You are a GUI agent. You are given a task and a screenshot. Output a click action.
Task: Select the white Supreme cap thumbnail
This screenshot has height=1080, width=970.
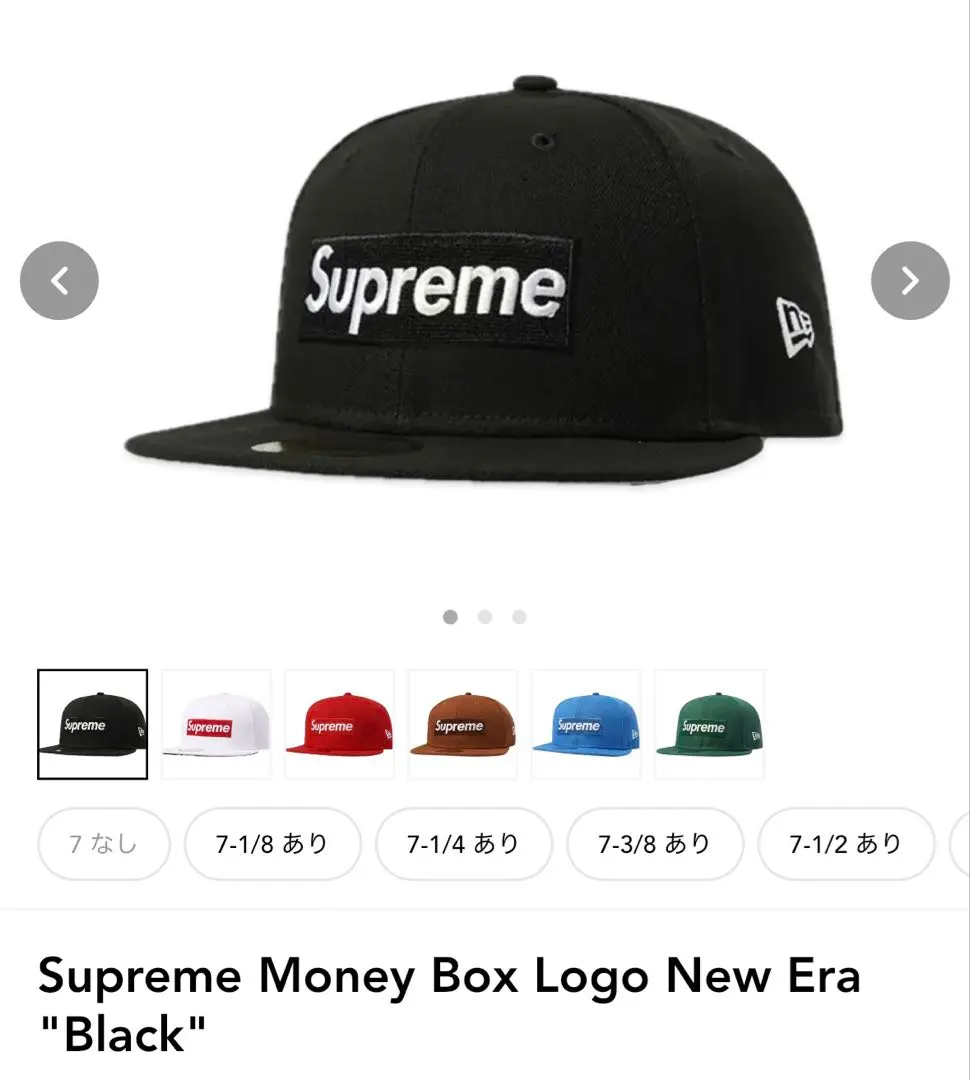(216, 723)
